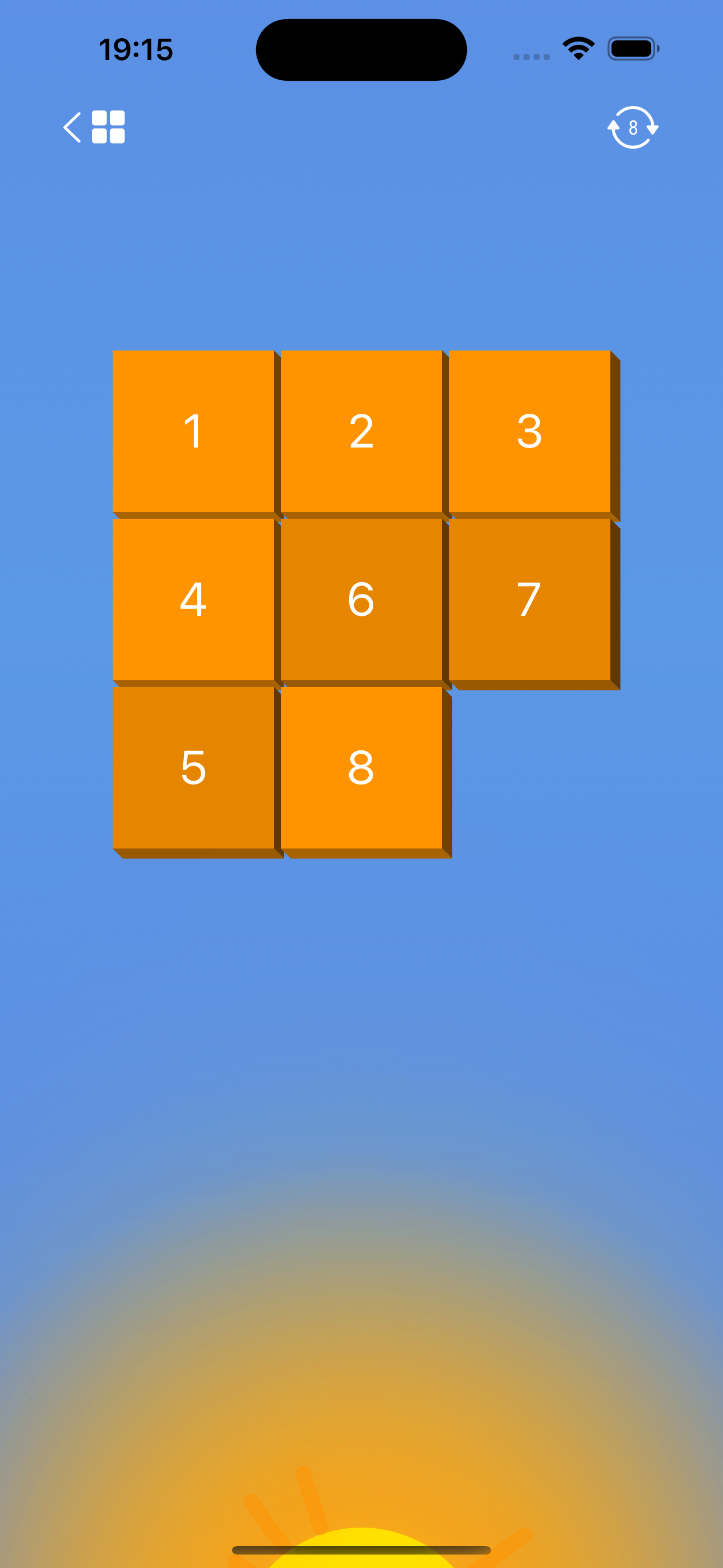Tap the shuffle reset icon with 8

pos(632,127)
